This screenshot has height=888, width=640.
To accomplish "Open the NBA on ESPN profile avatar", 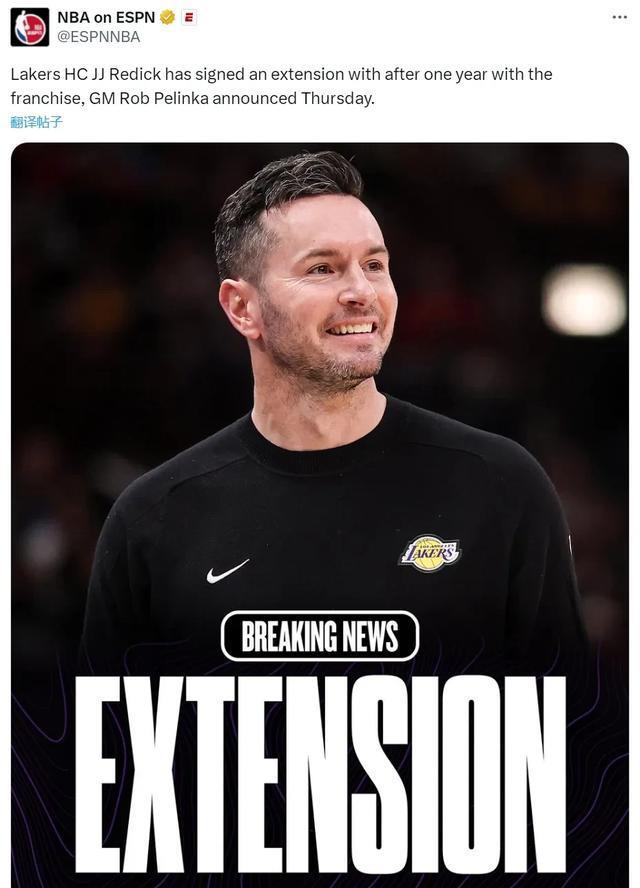I will point(30,27).
